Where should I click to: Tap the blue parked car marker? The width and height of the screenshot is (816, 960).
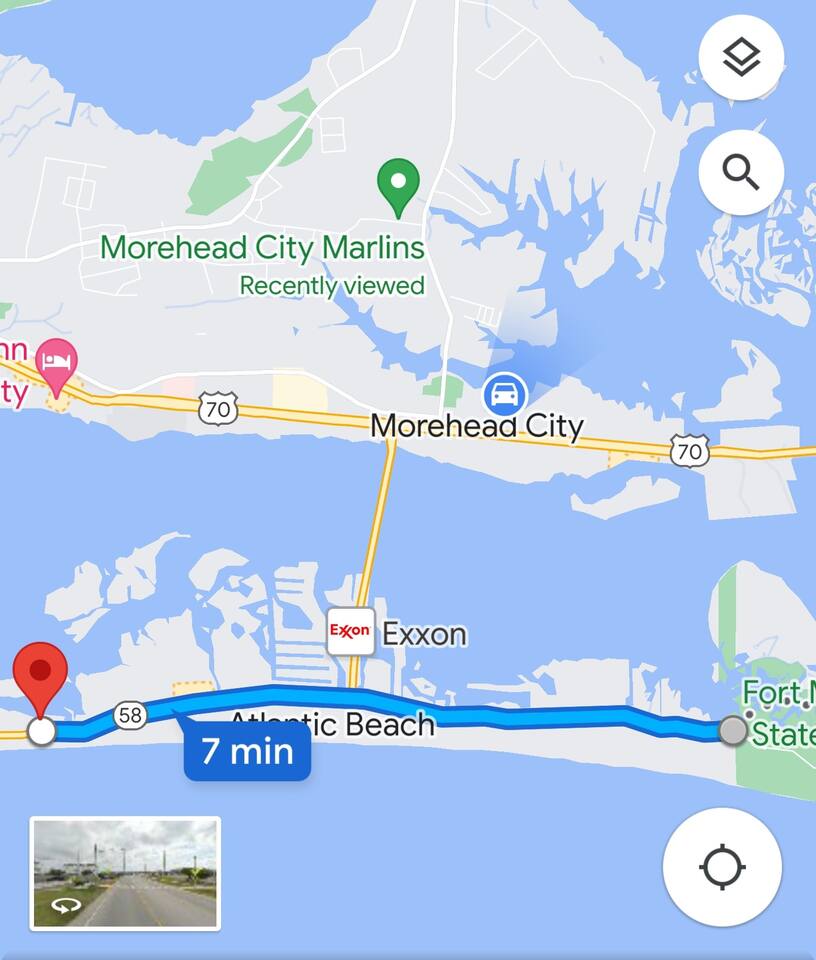click(505, 394)
